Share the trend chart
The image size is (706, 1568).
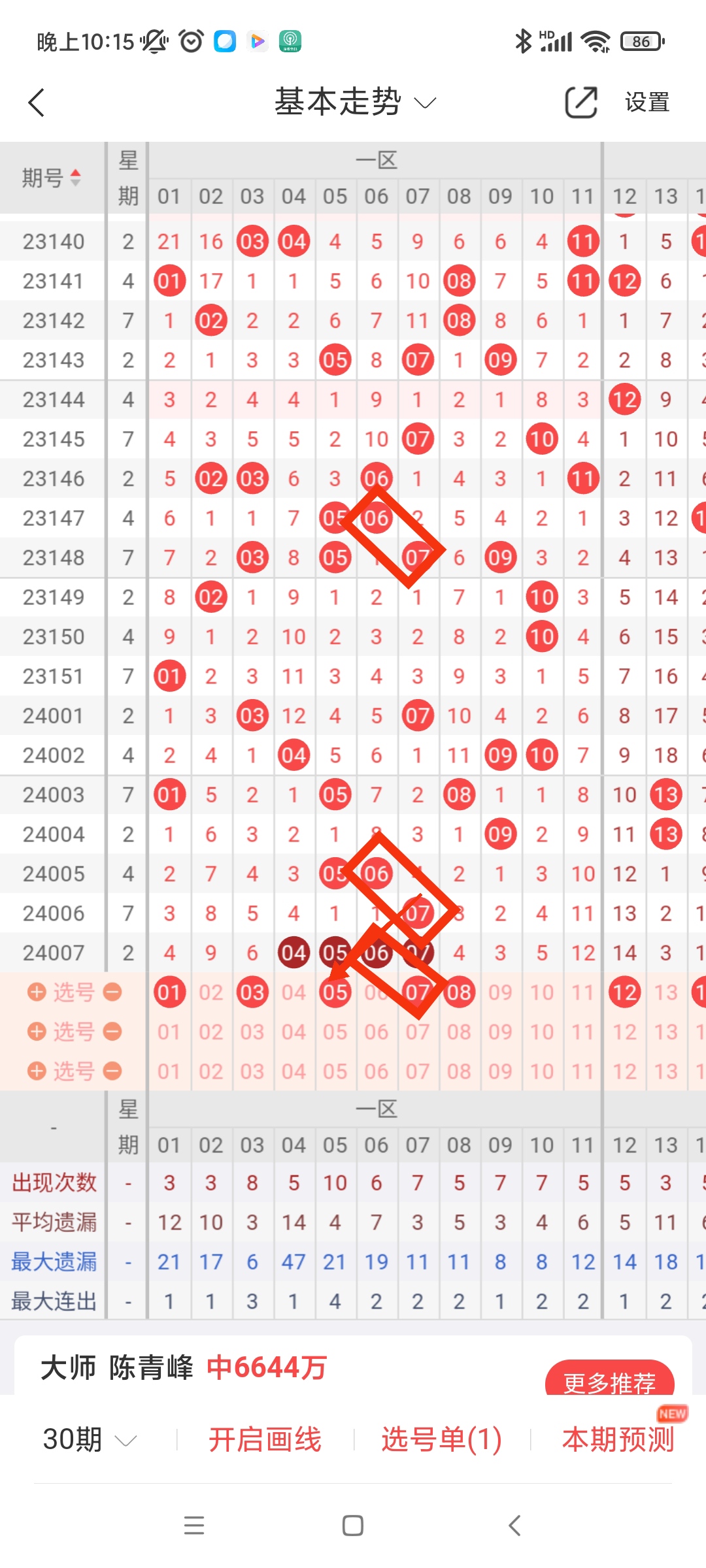[x=581, y=103]
